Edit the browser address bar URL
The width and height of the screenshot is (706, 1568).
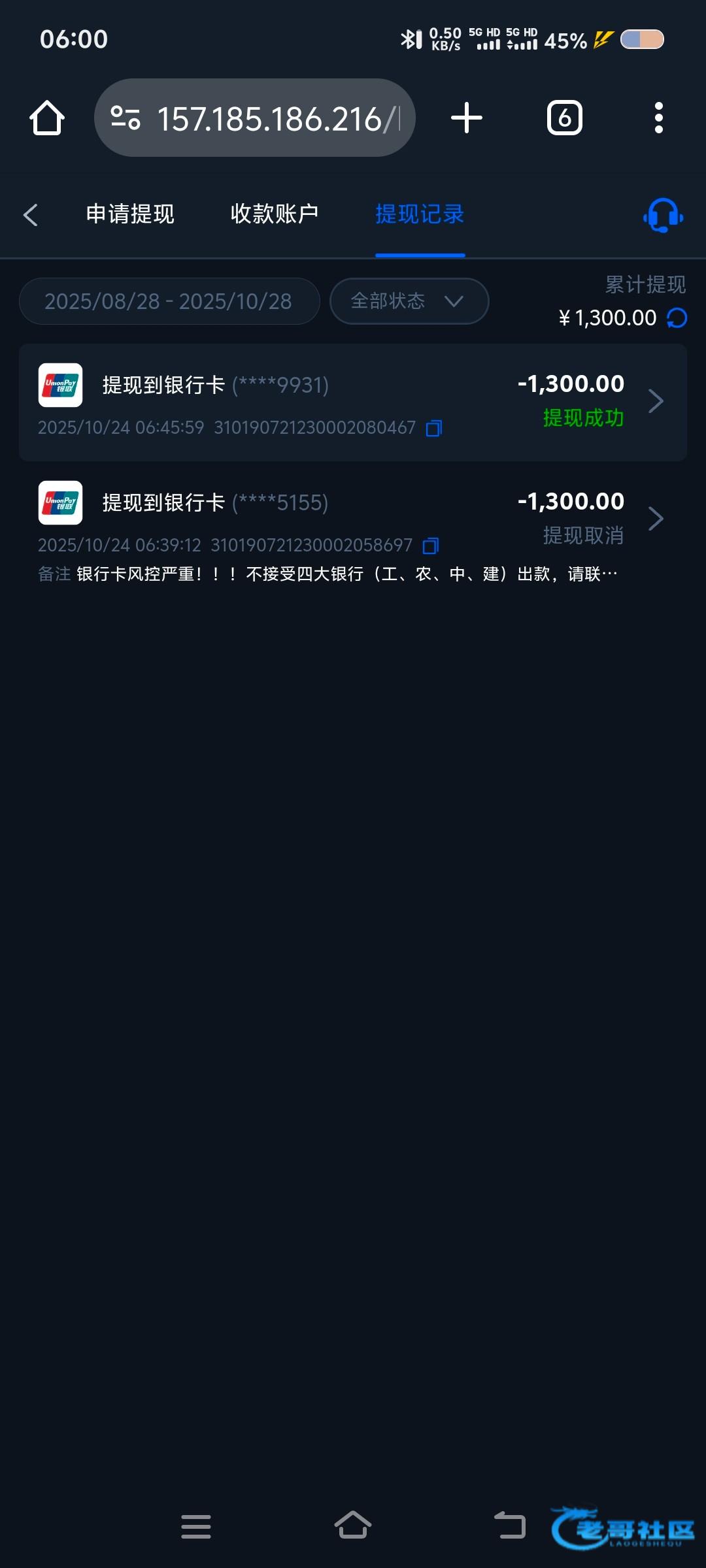(255, 118)
